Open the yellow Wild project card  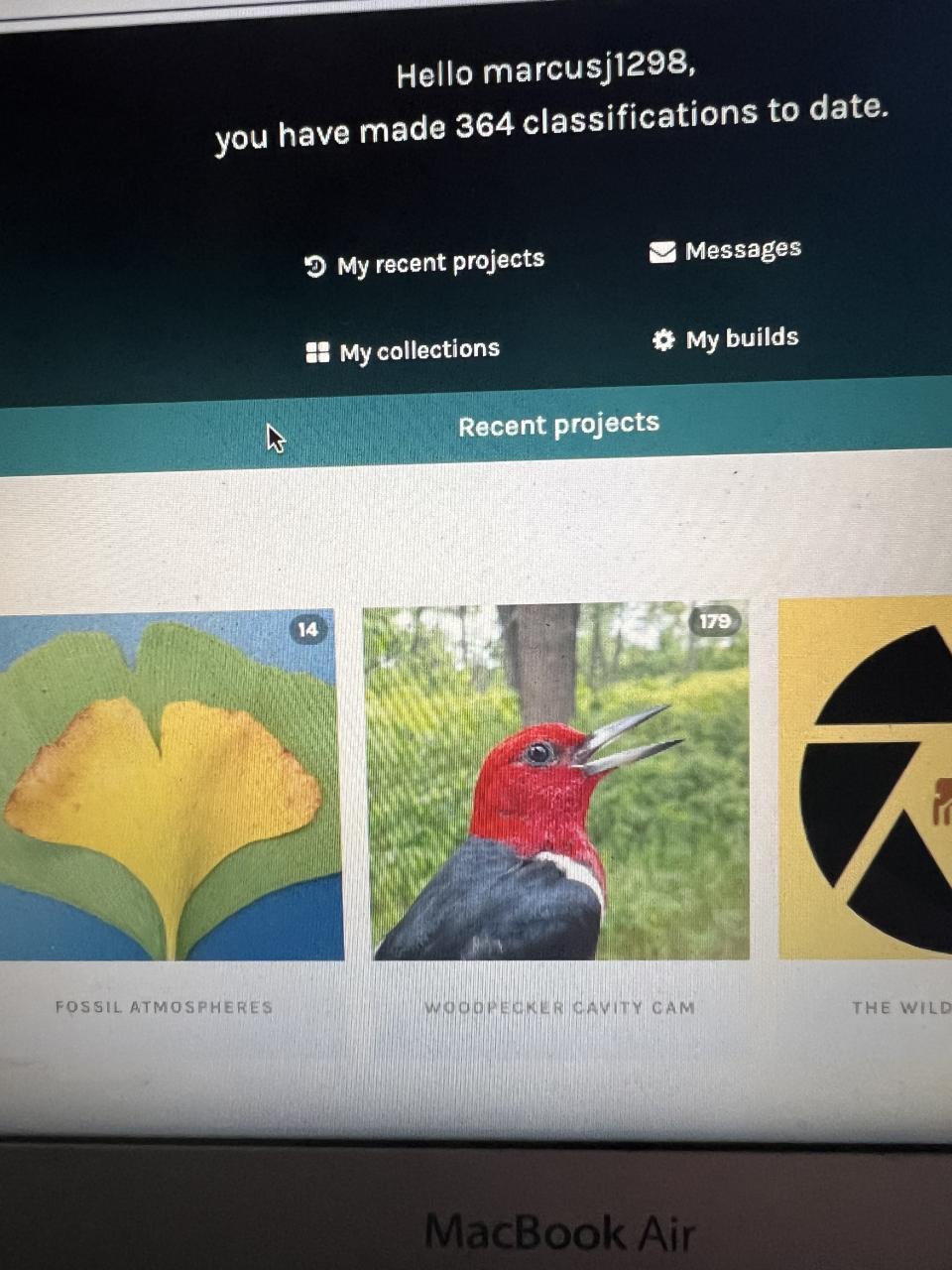pos(868,779)
